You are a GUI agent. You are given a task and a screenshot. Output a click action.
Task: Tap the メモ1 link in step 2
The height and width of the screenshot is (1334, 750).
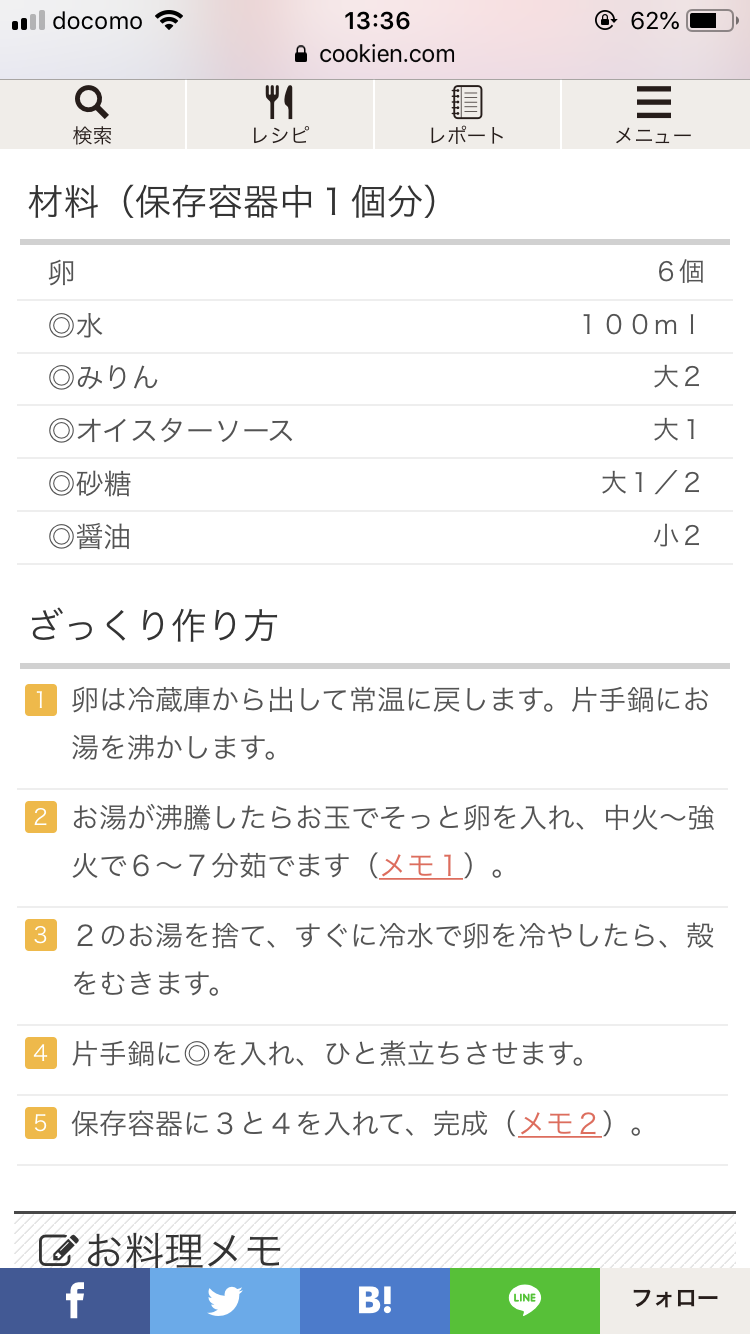421,866
